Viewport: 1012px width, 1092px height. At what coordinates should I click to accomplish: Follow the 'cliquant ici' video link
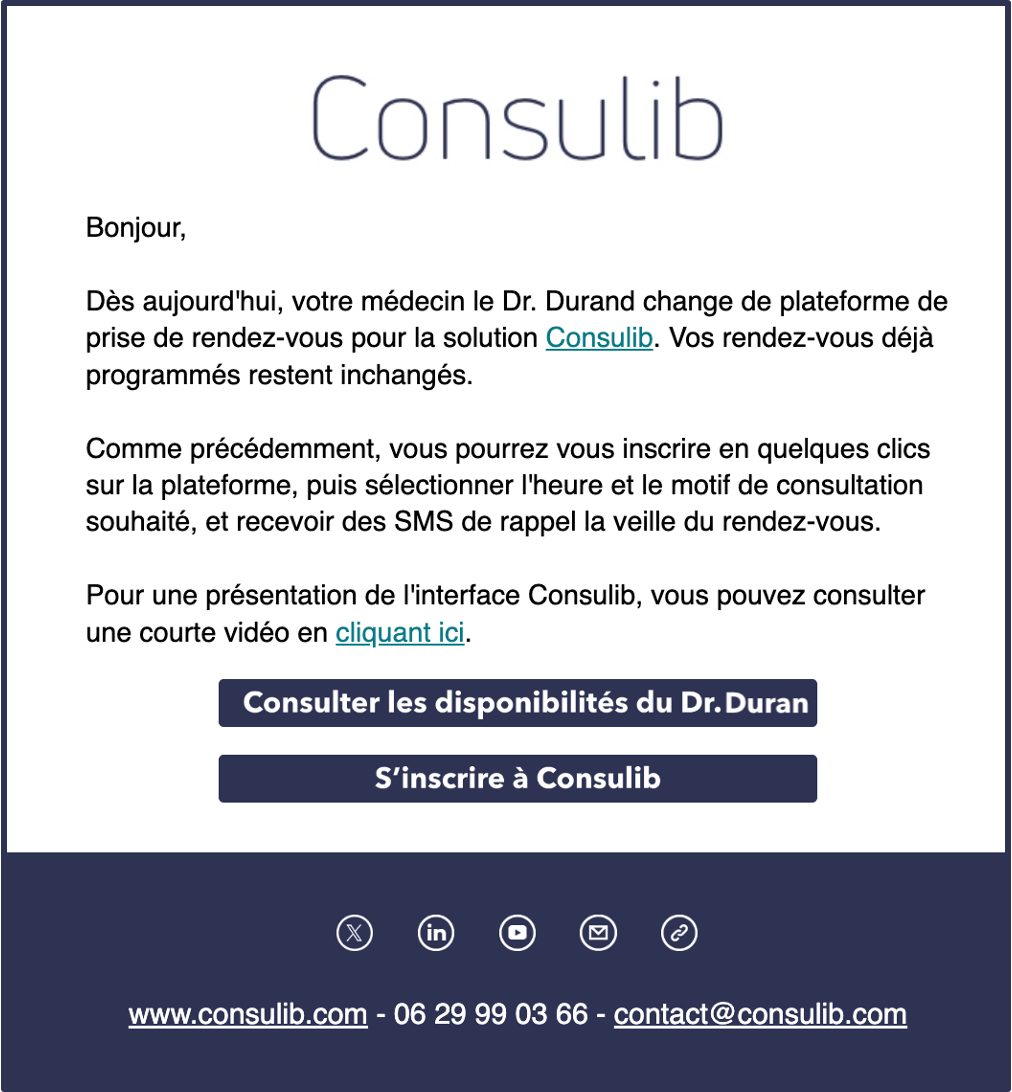tap(400, 633)
